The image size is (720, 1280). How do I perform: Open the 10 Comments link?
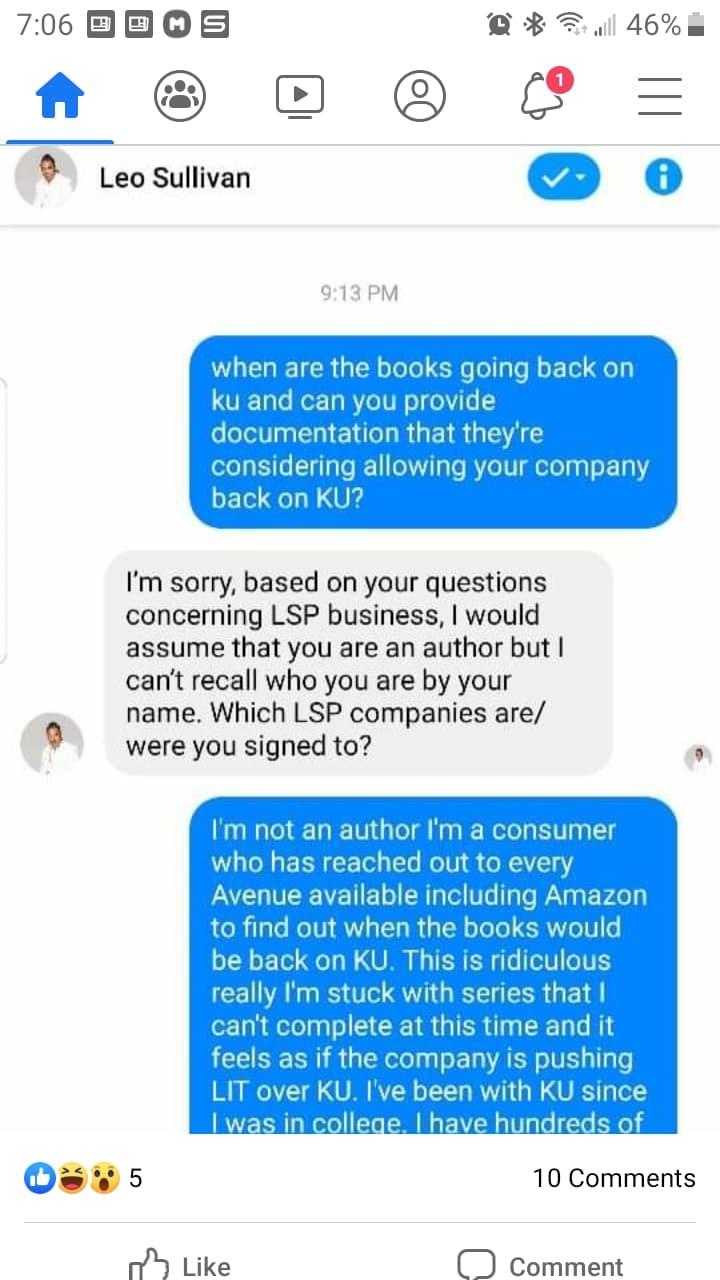(613, 1178)
